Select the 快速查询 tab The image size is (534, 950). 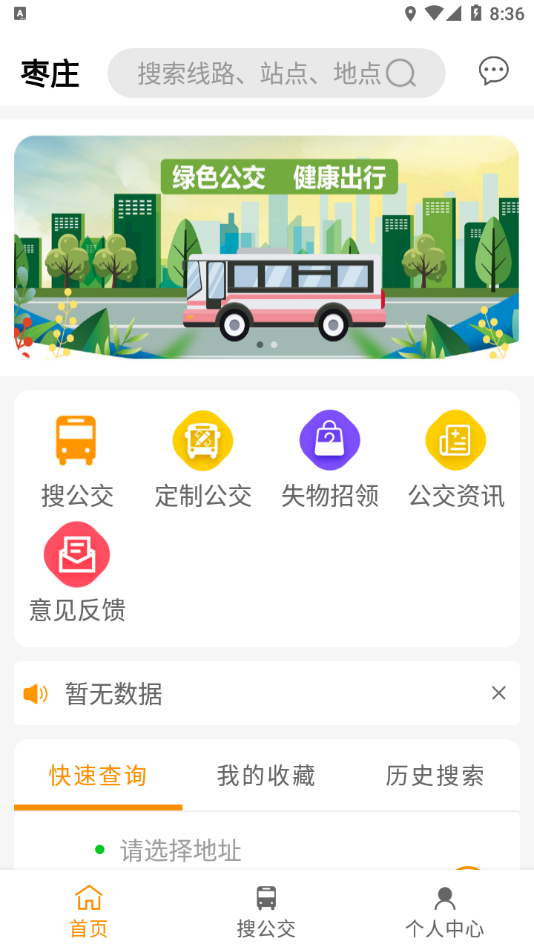[x=98, y=776]
